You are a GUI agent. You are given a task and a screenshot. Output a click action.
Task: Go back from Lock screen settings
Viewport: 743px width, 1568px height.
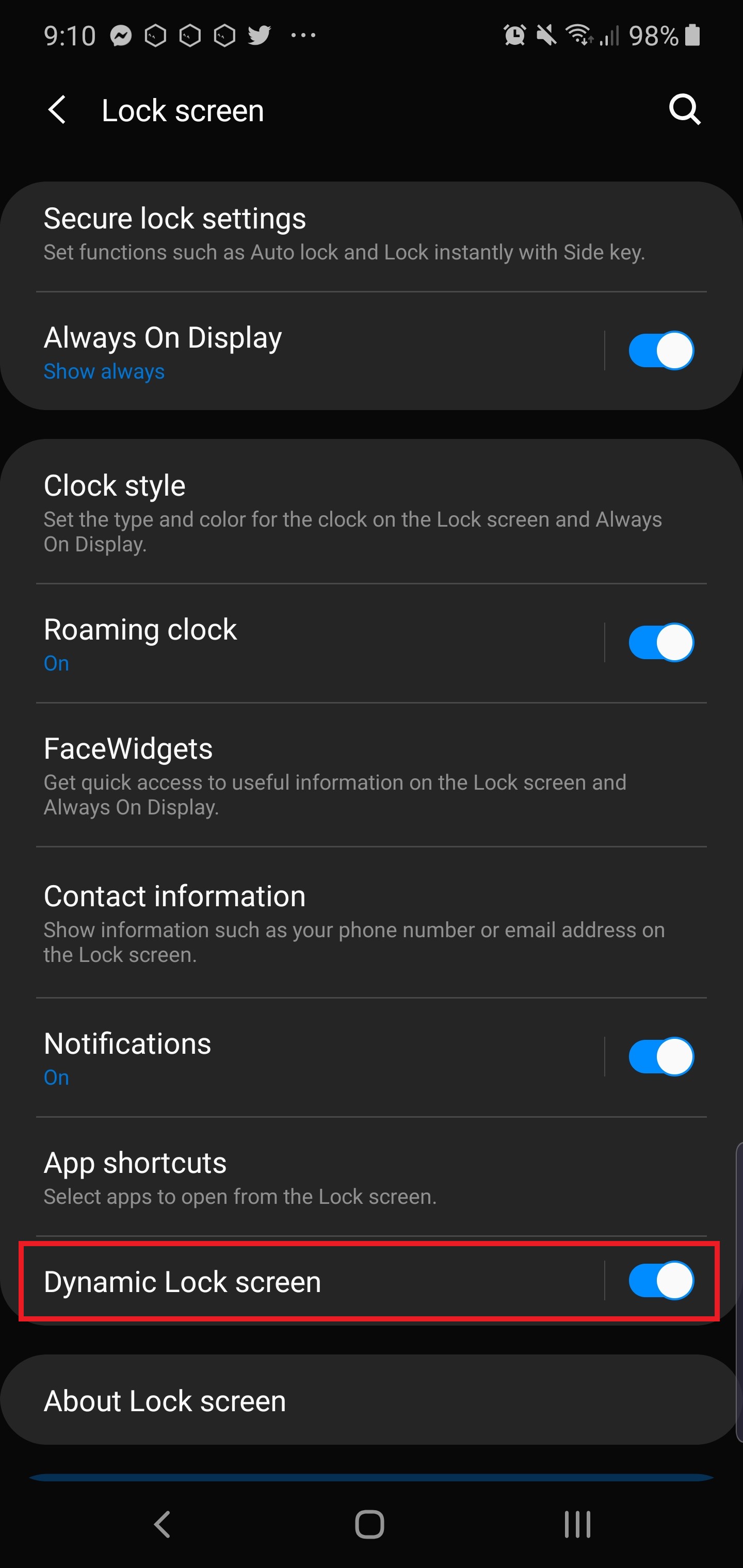pos(57,110)
